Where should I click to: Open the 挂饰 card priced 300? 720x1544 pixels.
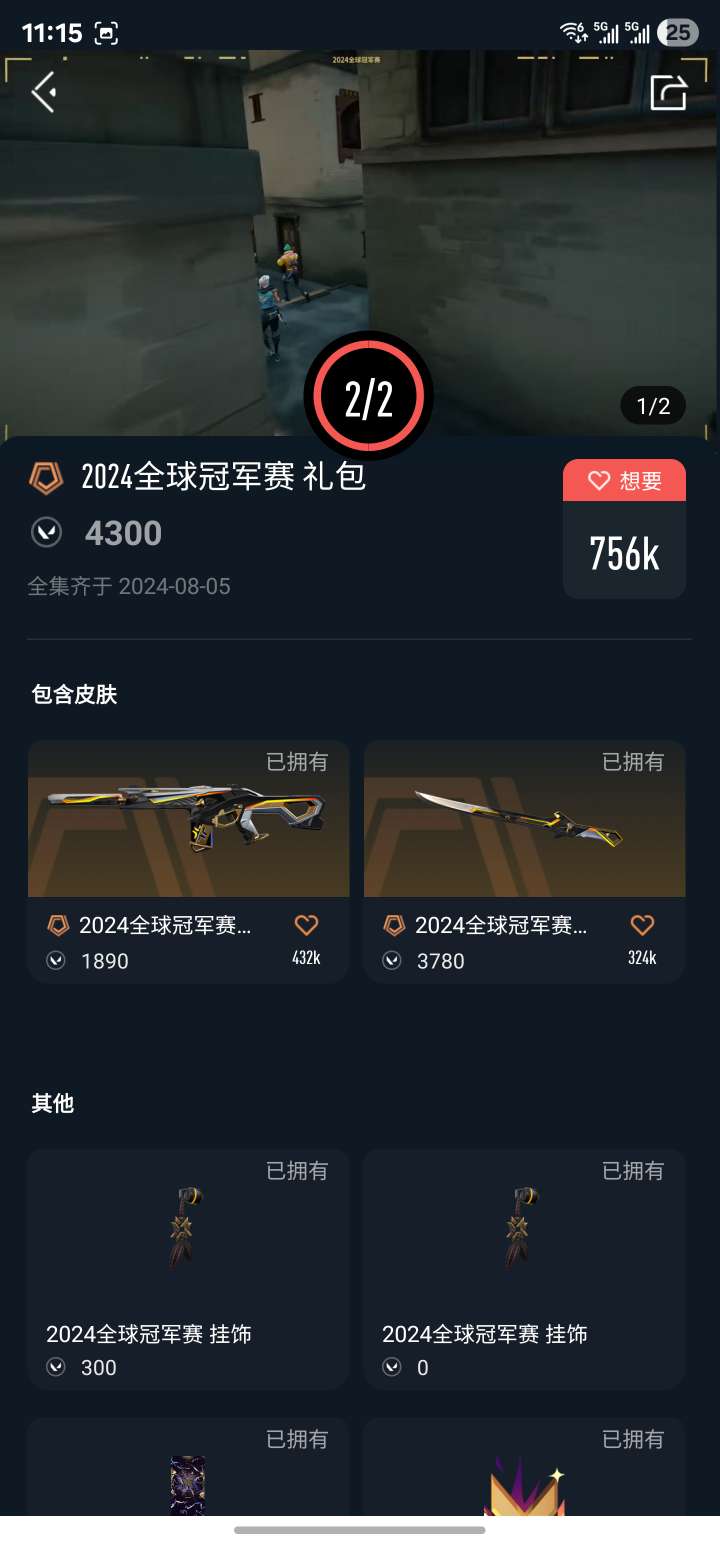click(188, 1268)
